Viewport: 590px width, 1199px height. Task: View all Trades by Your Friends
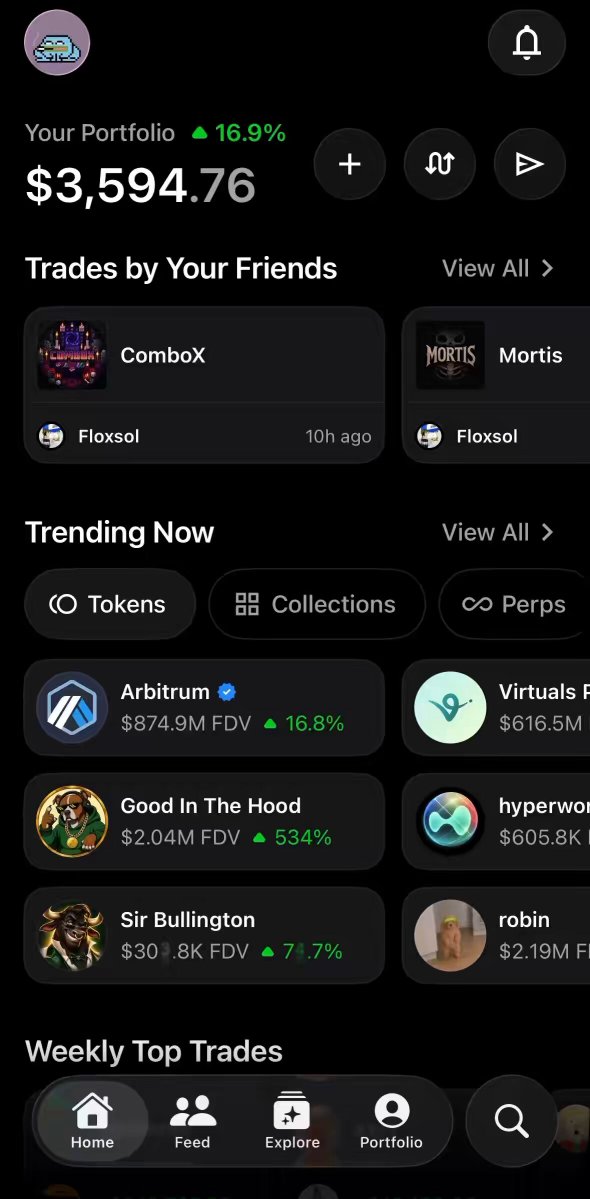(498, 268)
